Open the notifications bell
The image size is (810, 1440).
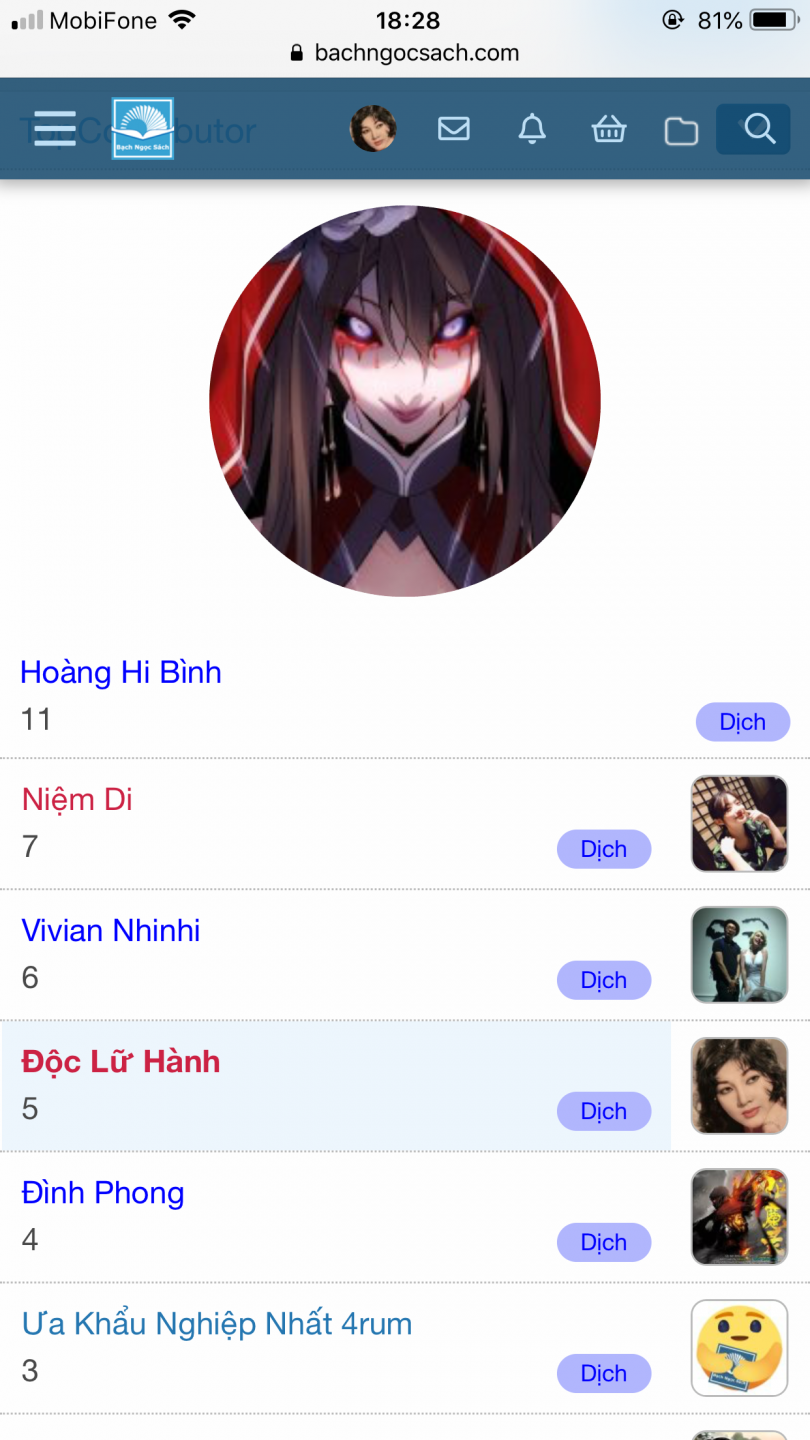pos(532,129)
